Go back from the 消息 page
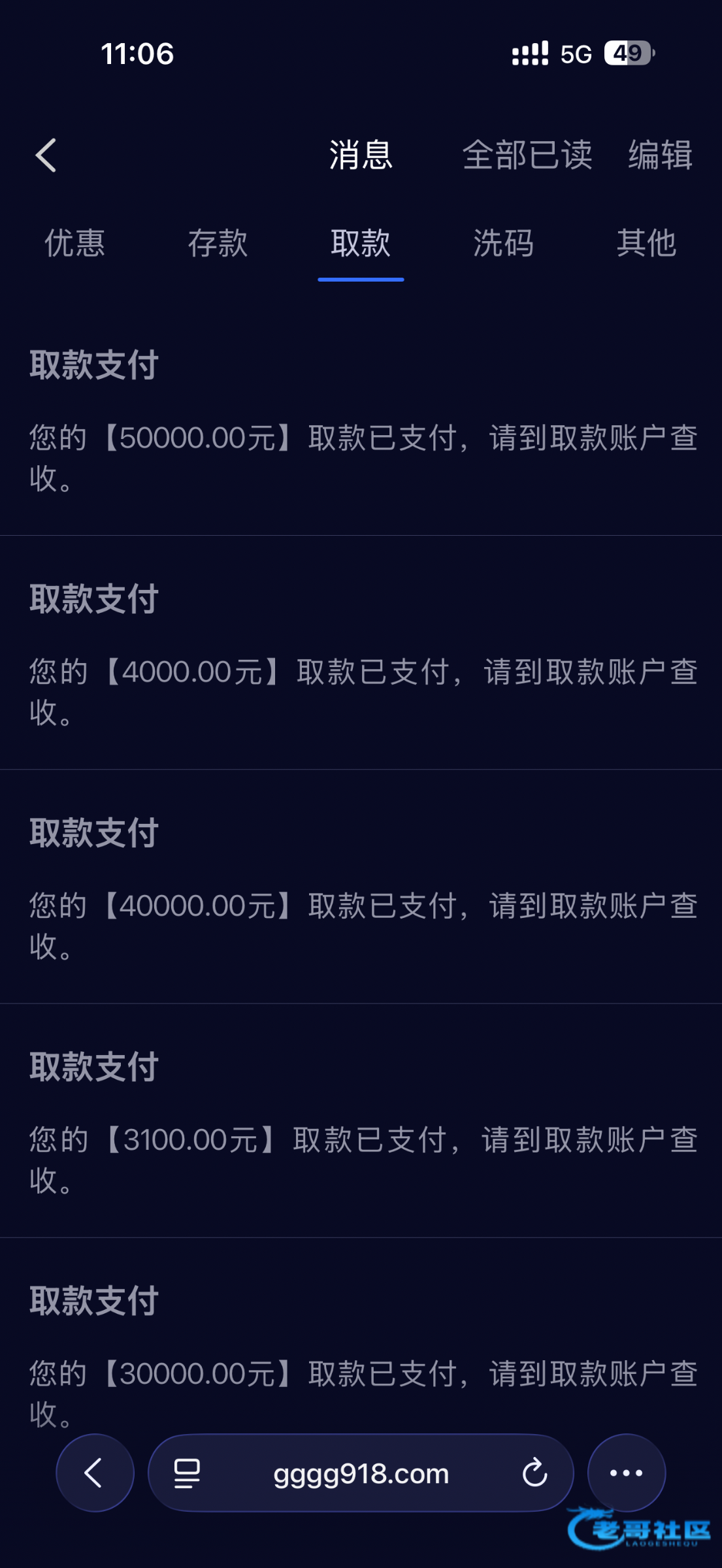Screen dimensions: 722x1568 click(46, 155)
